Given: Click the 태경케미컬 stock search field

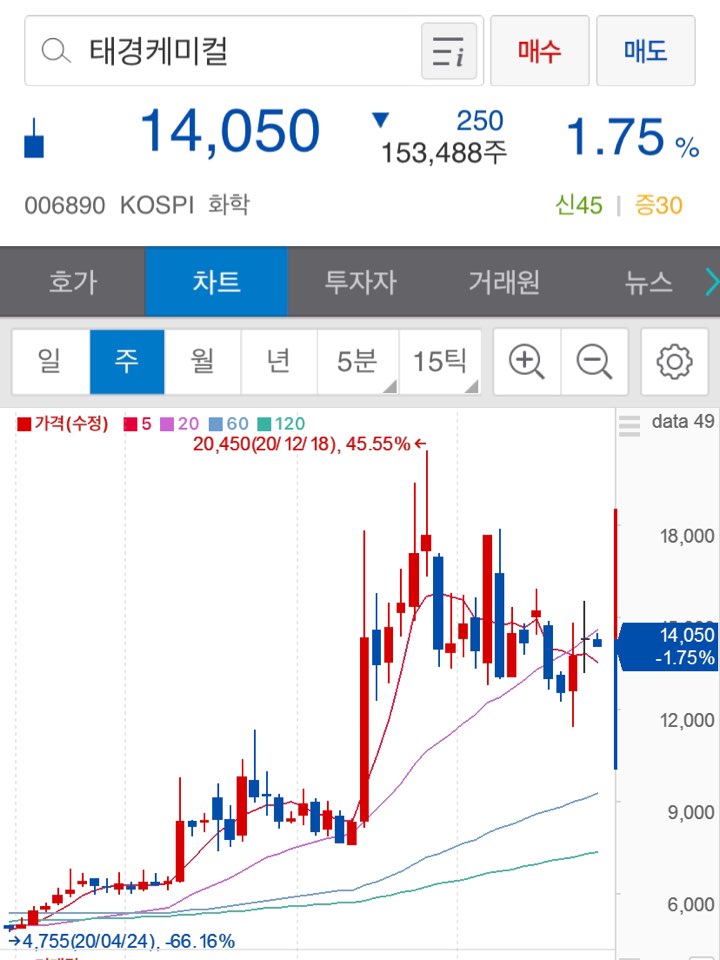Looking at the screenshot, I should 240,50.
